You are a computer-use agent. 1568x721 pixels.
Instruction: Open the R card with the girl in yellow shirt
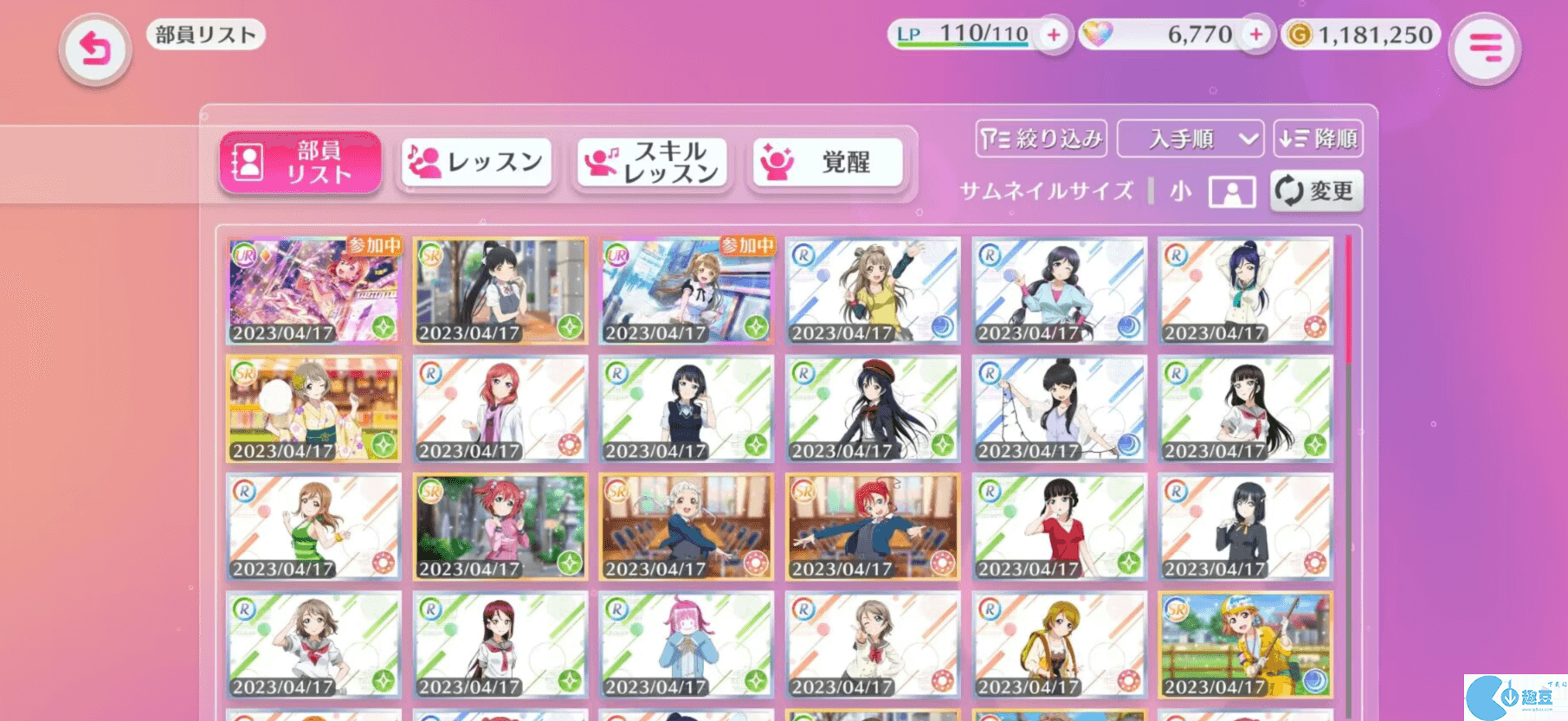[873, 291]
